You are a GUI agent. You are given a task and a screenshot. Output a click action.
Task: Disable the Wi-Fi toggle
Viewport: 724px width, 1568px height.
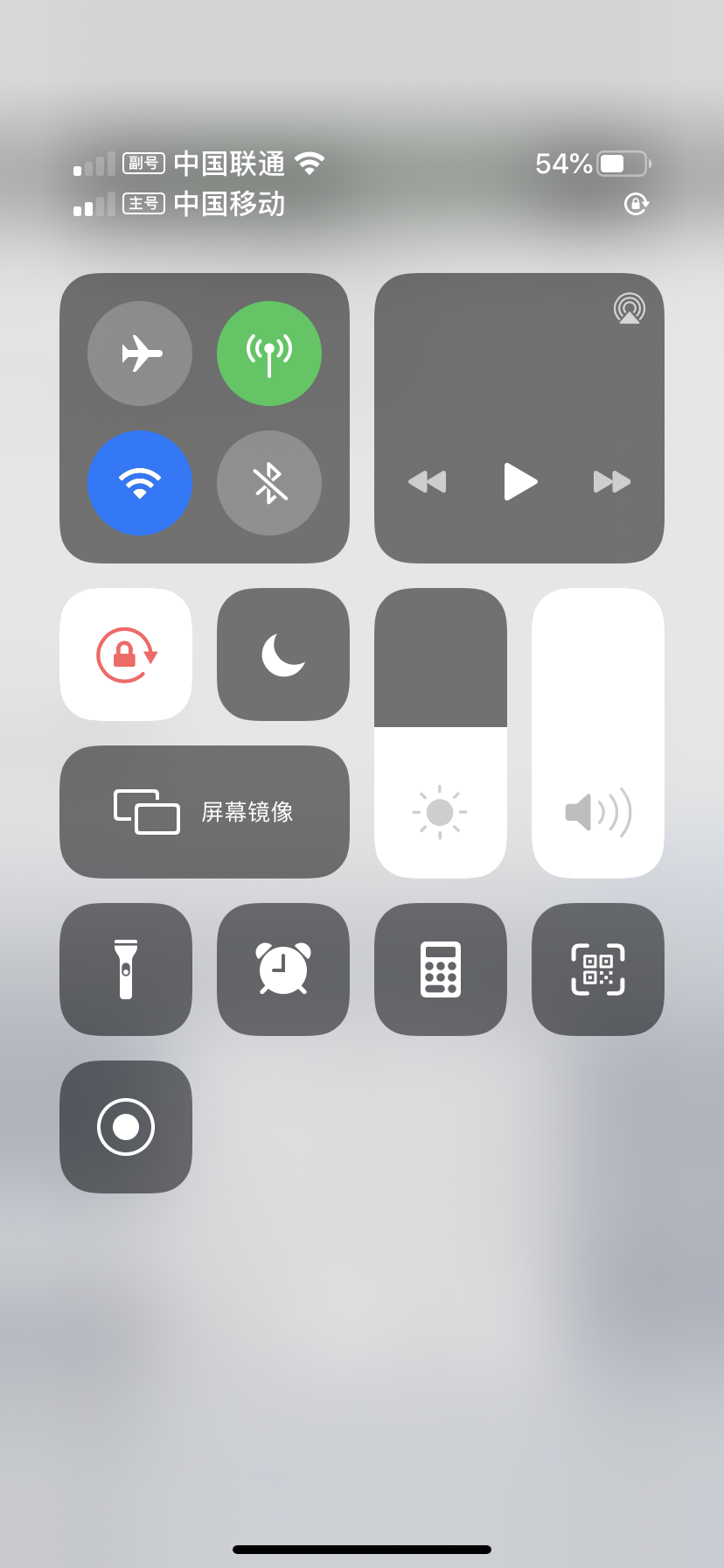pos(140,483)
